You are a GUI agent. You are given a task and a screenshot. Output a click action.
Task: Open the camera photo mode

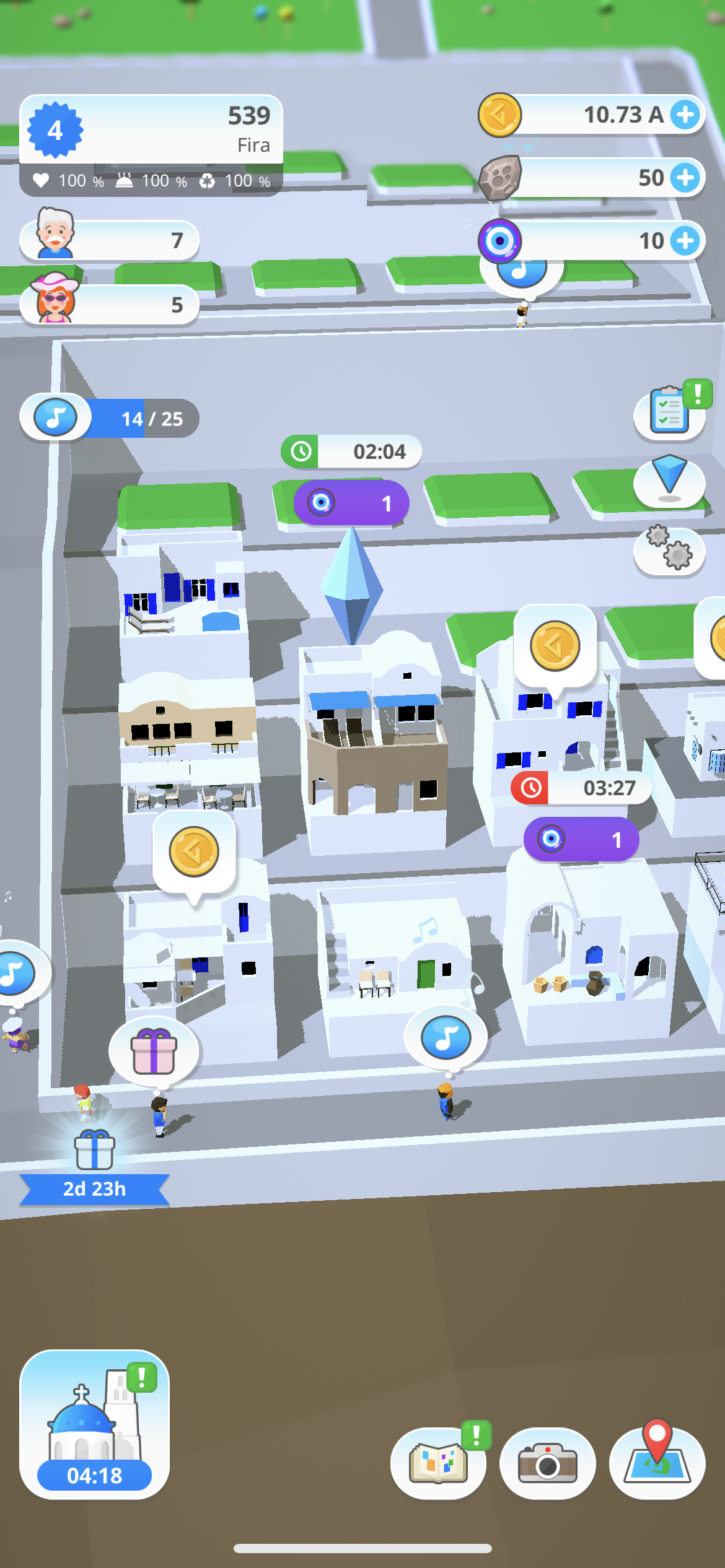point(547,1463)
